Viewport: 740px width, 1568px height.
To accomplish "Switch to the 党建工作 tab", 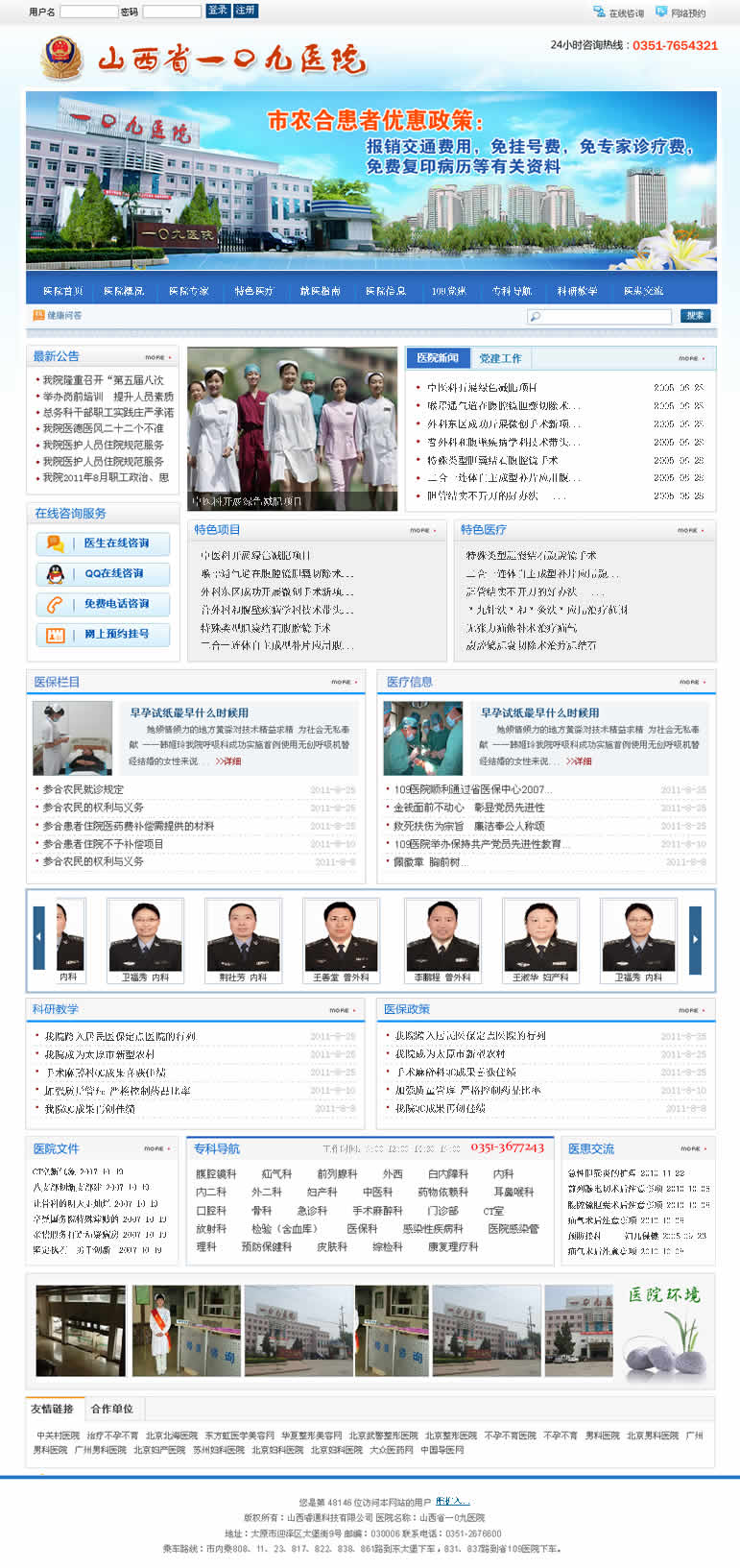I will pos(500,358).
